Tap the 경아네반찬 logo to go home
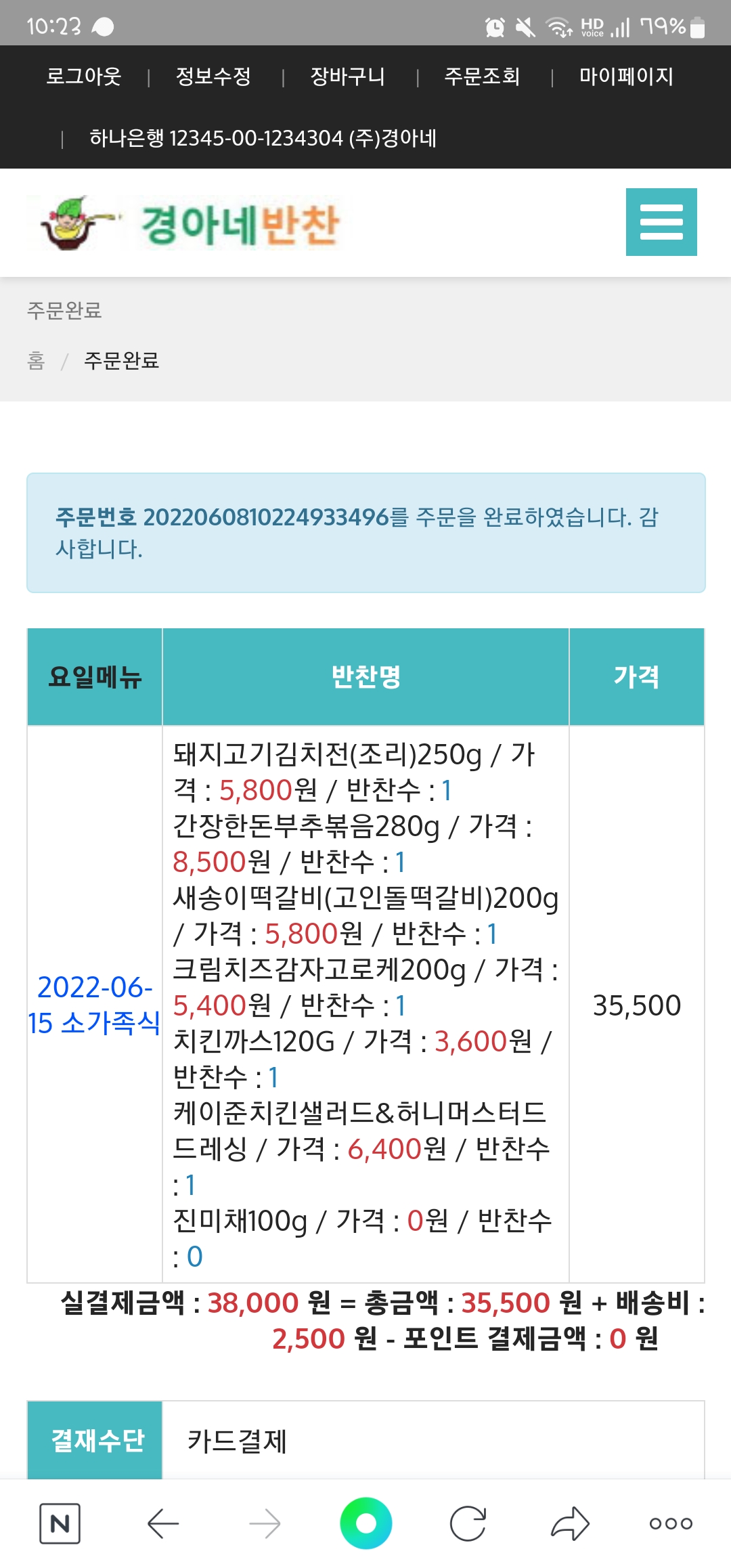731x1568 pixels. click(x=190, y=223)
